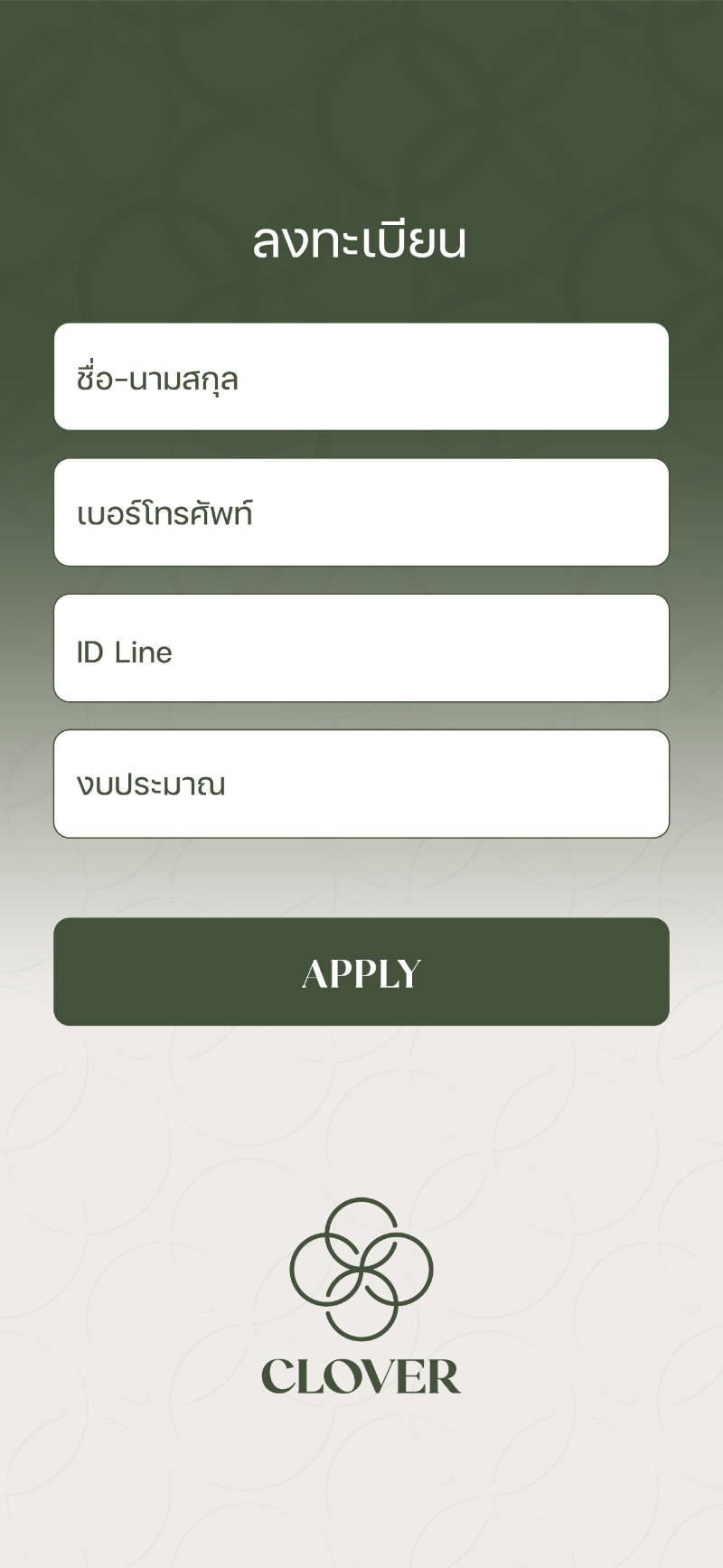Focus the เบอร์โทรศัพท์ phone number field
This screenshot has width=723, height=1568.
tap(361, 512)
